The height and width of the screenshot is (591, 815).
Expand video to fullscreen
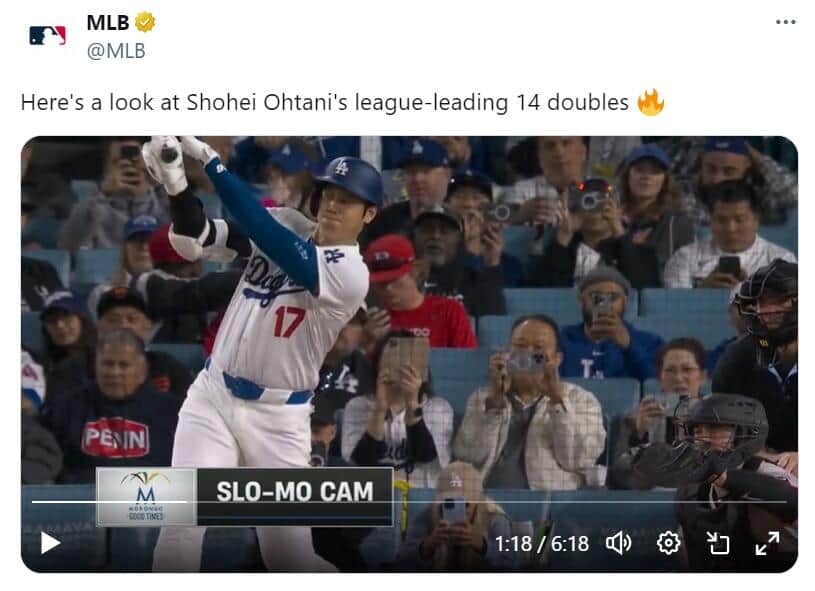[x=767, y=543]
